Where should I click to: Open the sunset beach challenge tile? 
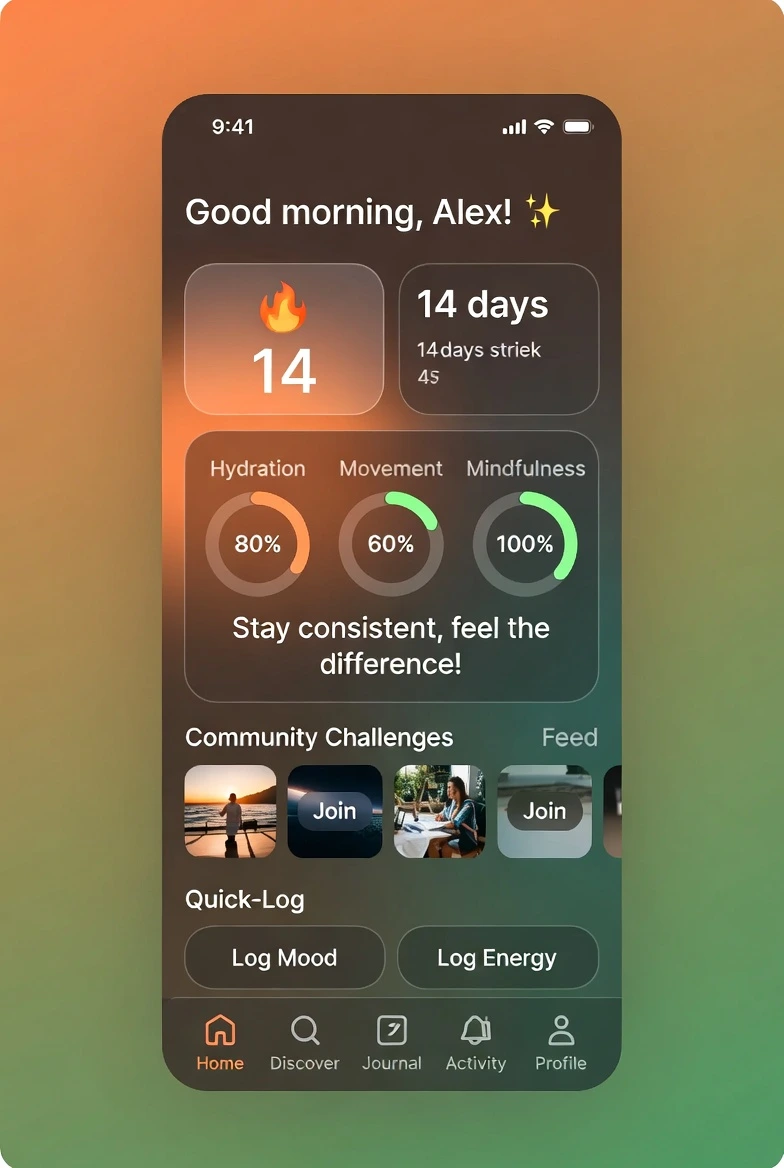[x=230, y=811]
